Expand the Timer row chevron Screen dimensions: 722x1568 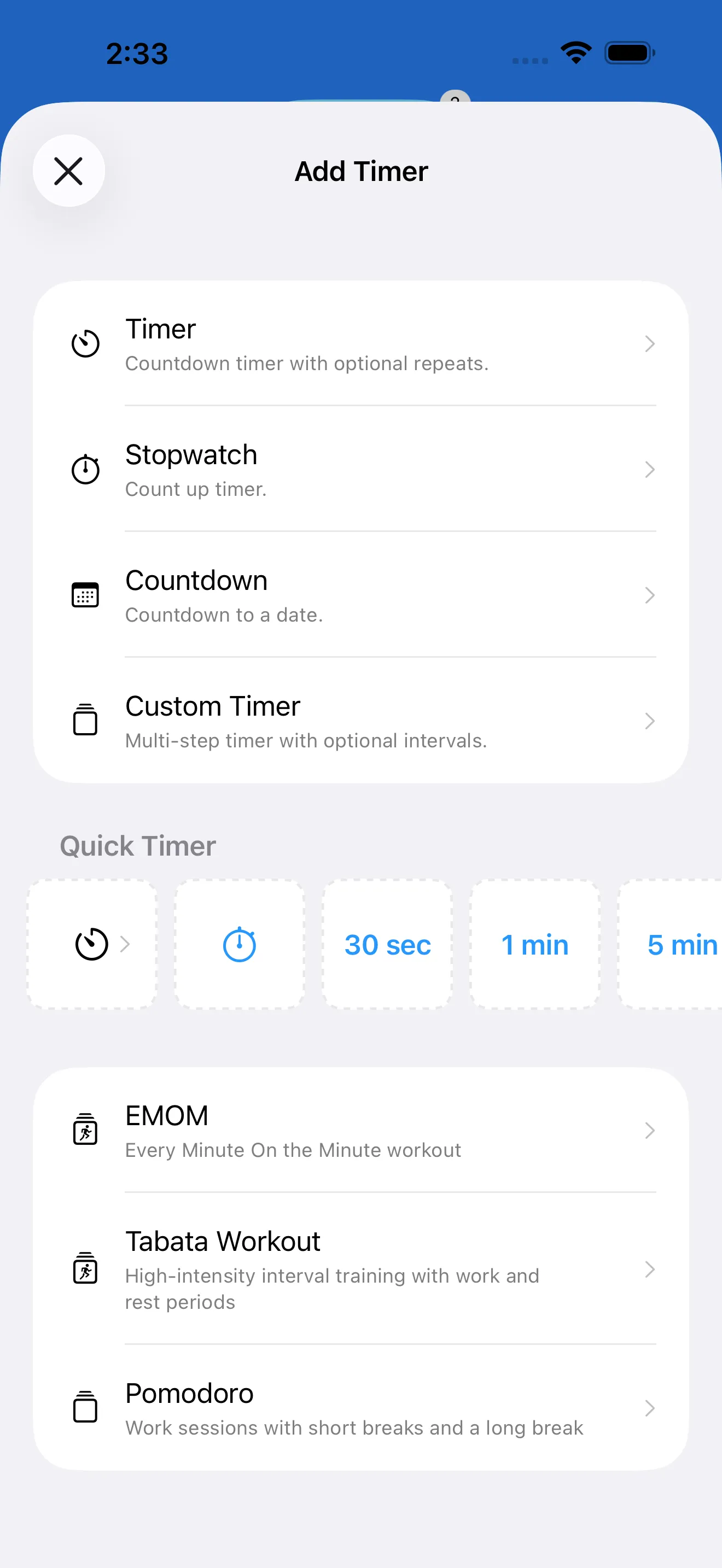pyautogui.click(x=650, y=343)
